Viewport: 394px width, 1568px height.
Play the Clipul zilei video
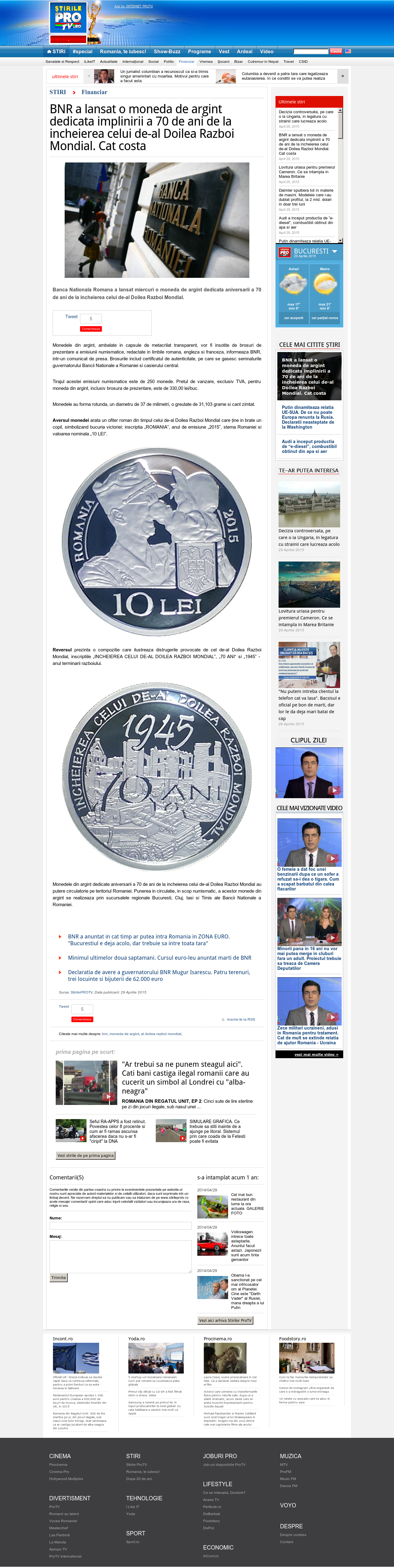coord(309,772)
